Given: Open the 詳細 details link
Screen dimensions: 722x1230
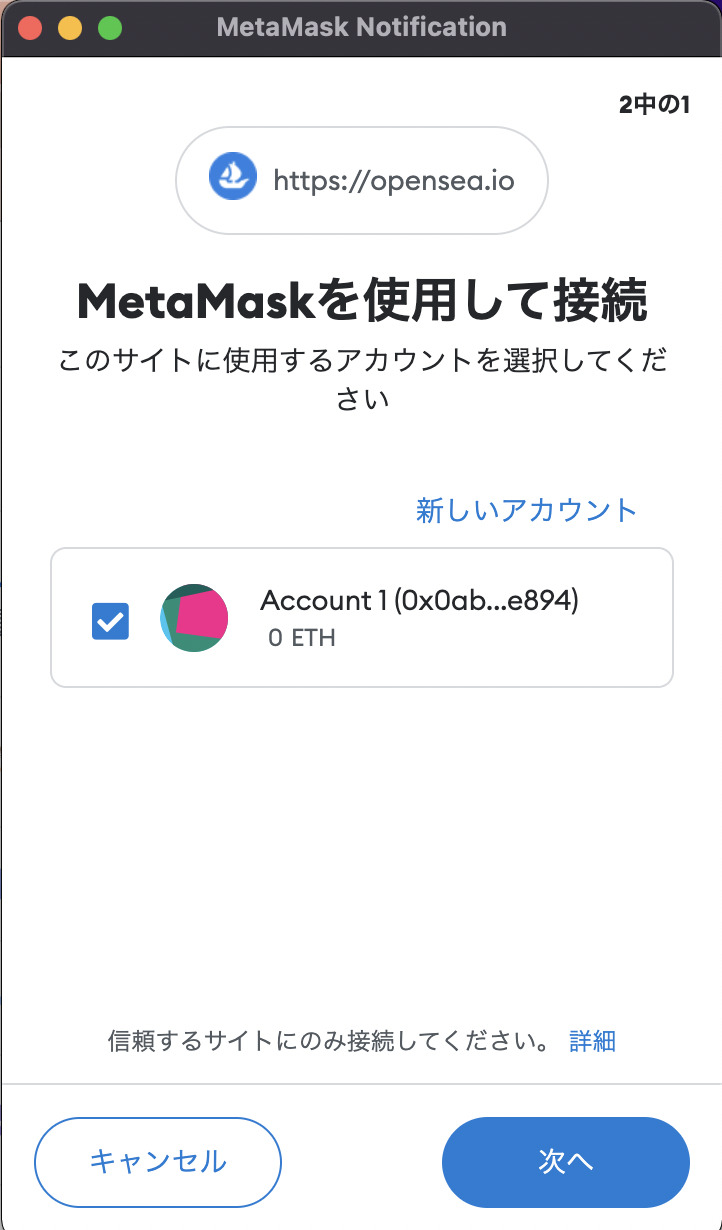Looking at the screenshot, I should point(592,1041).
